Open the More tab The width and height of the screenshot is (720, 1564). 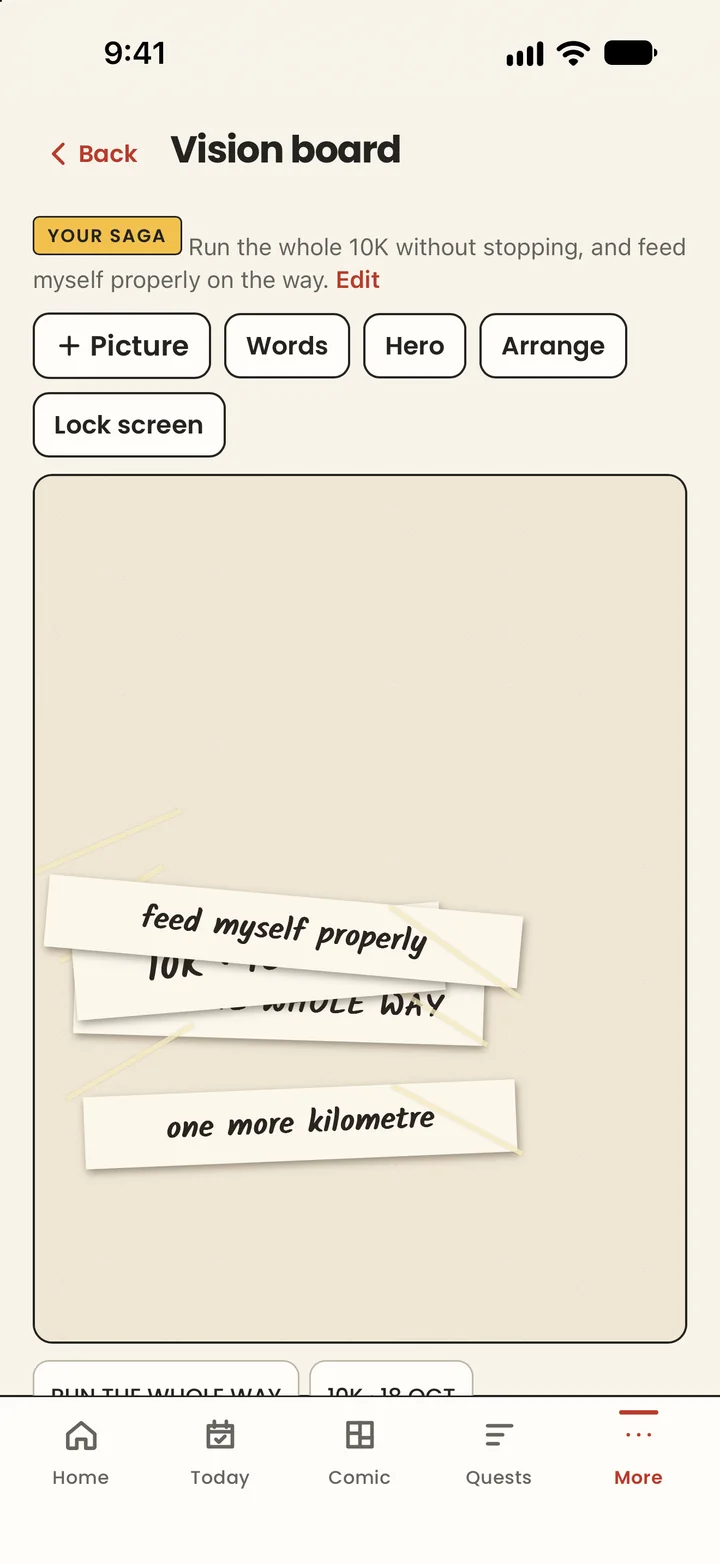[x=638, y=1452]
